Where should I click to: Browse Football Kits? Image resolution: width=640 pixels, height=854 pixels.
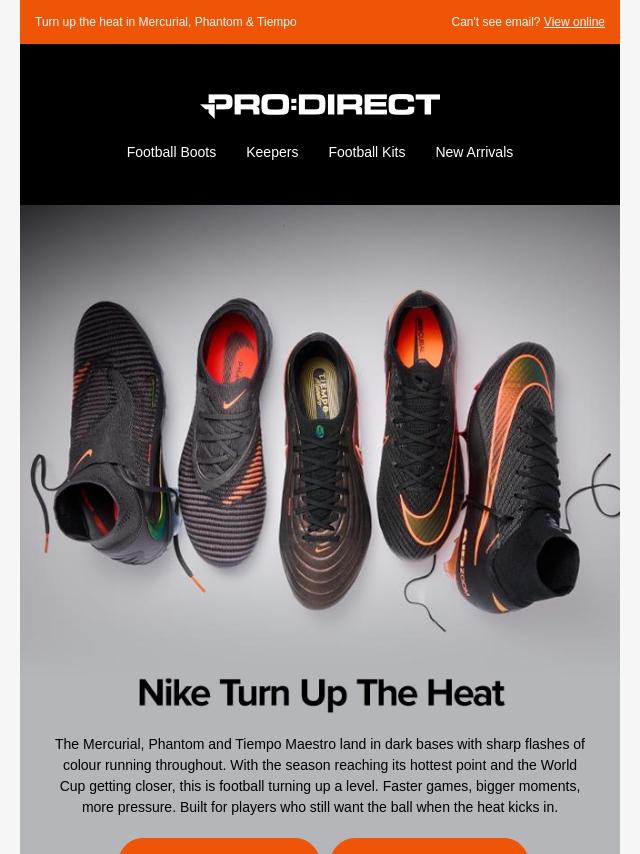point(366,152)
